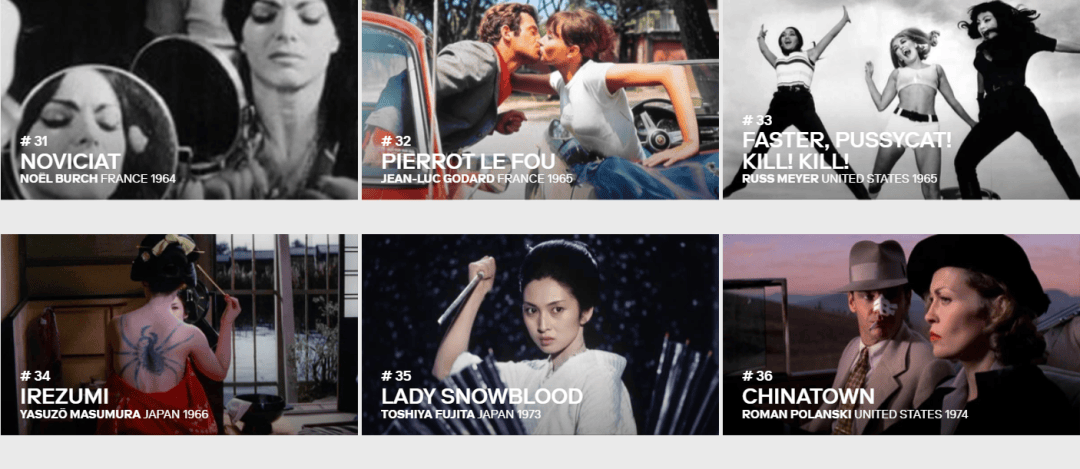The image size is (1080, 469).
Task: Open the Noviciat film tile
Action: point(178,100)
